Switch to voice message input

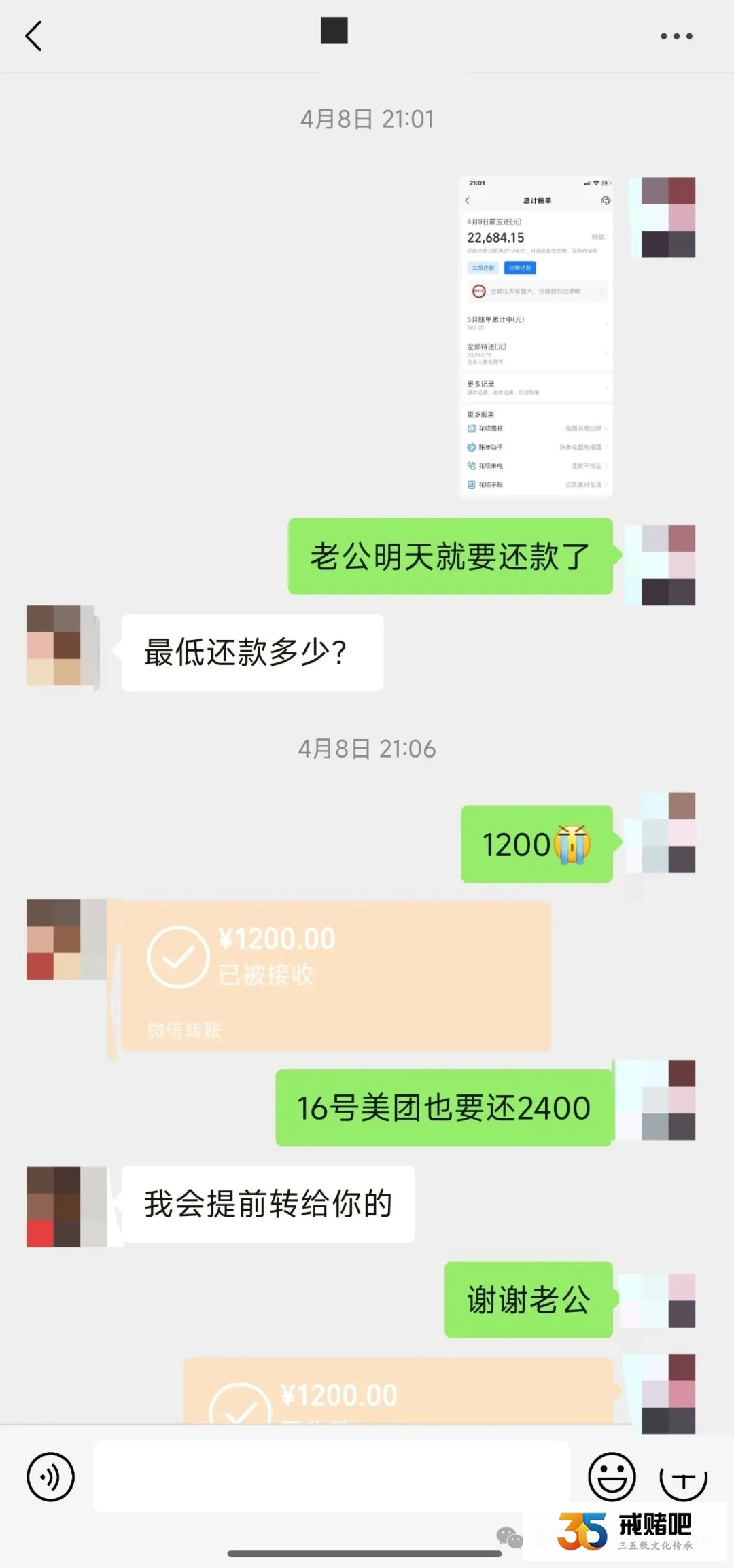tap(50, 1476)
